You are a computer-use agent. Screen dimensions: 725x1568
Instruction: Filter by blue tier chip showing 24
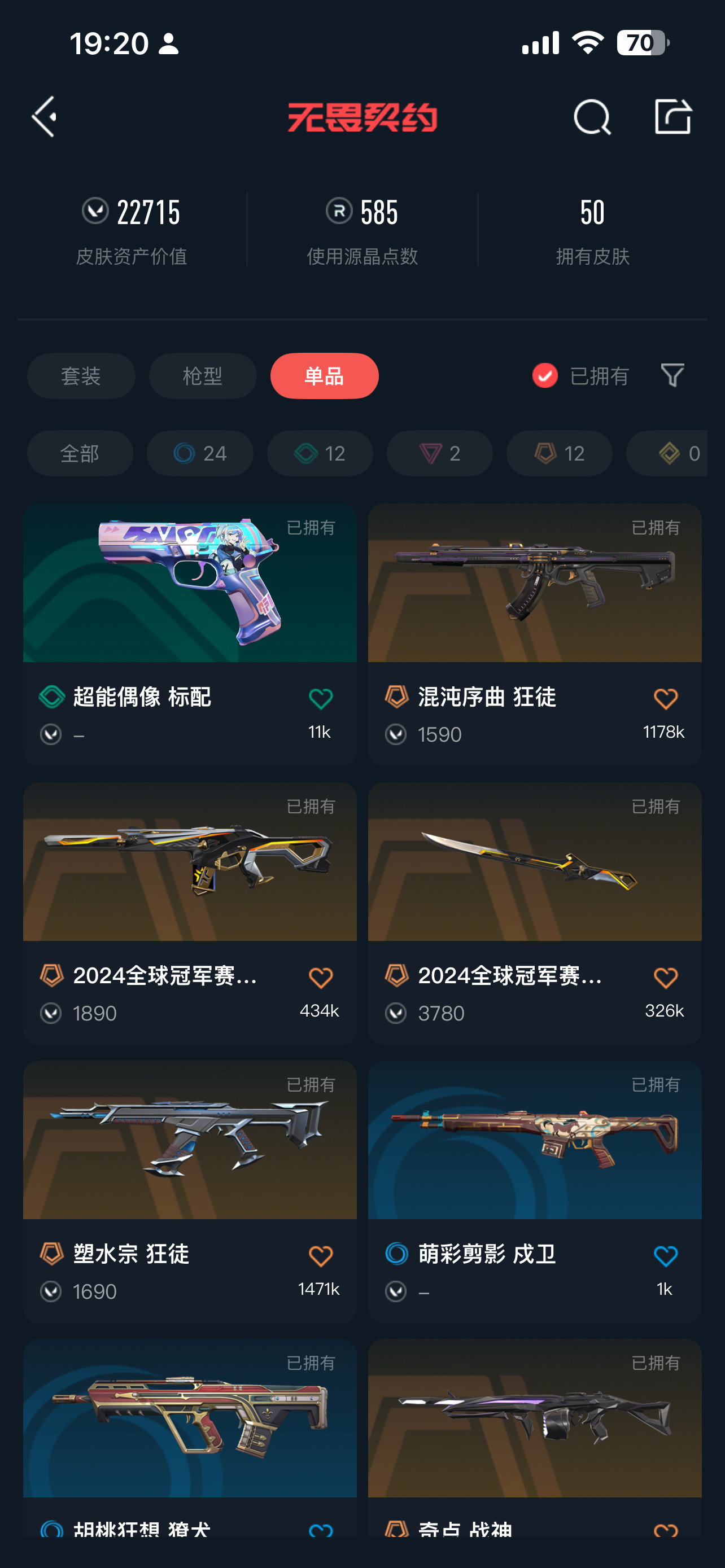200,453
